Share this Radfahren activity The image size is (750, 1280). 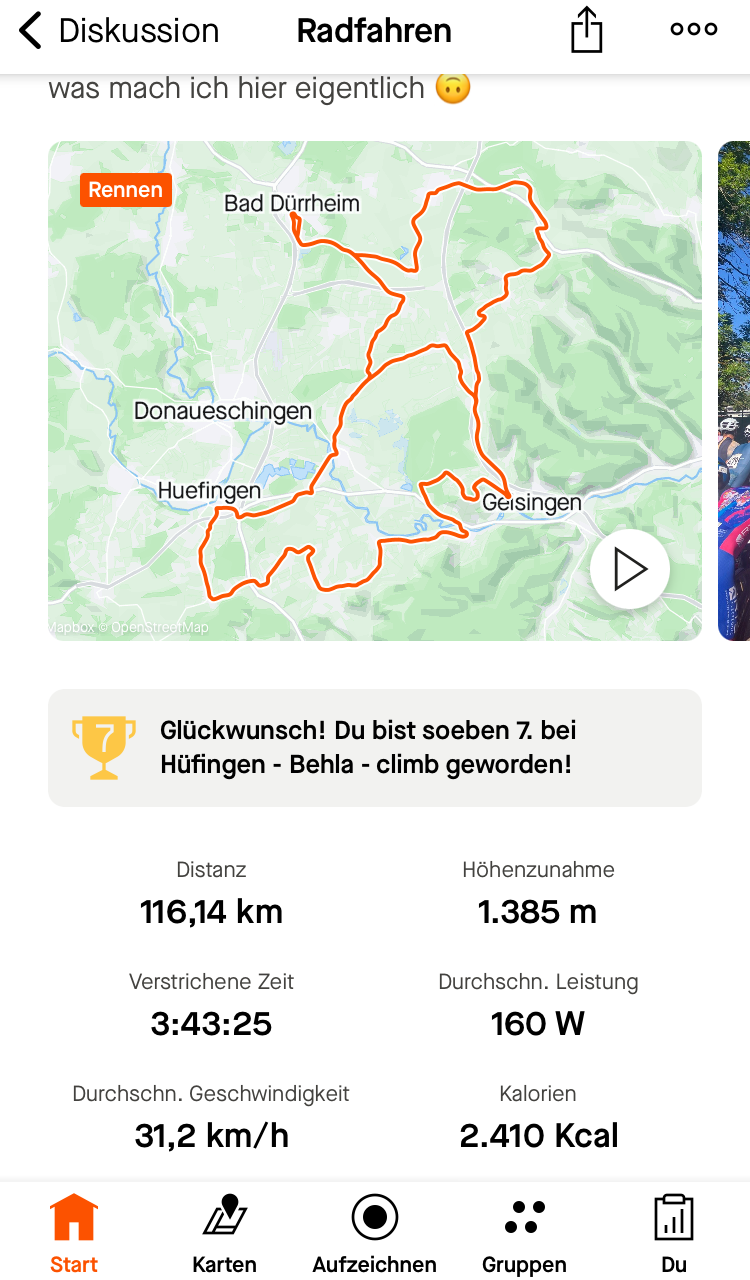click(587, 31)
